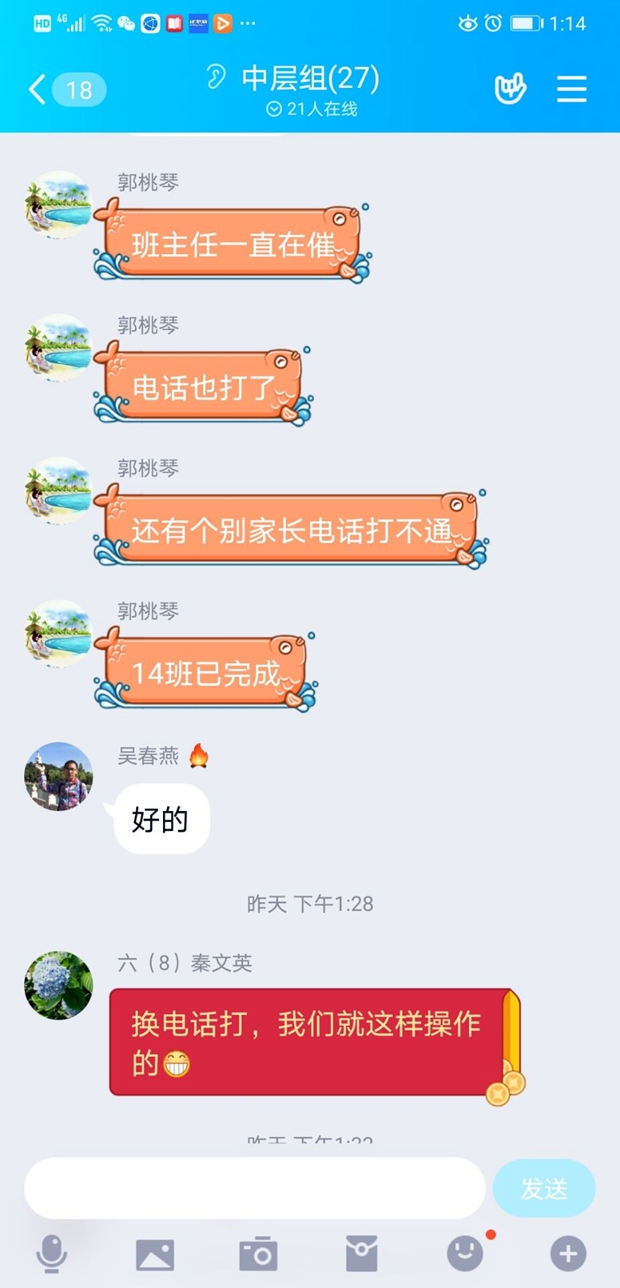Open more options with plus icon

pyautogui.click(x=568, y=1253)
